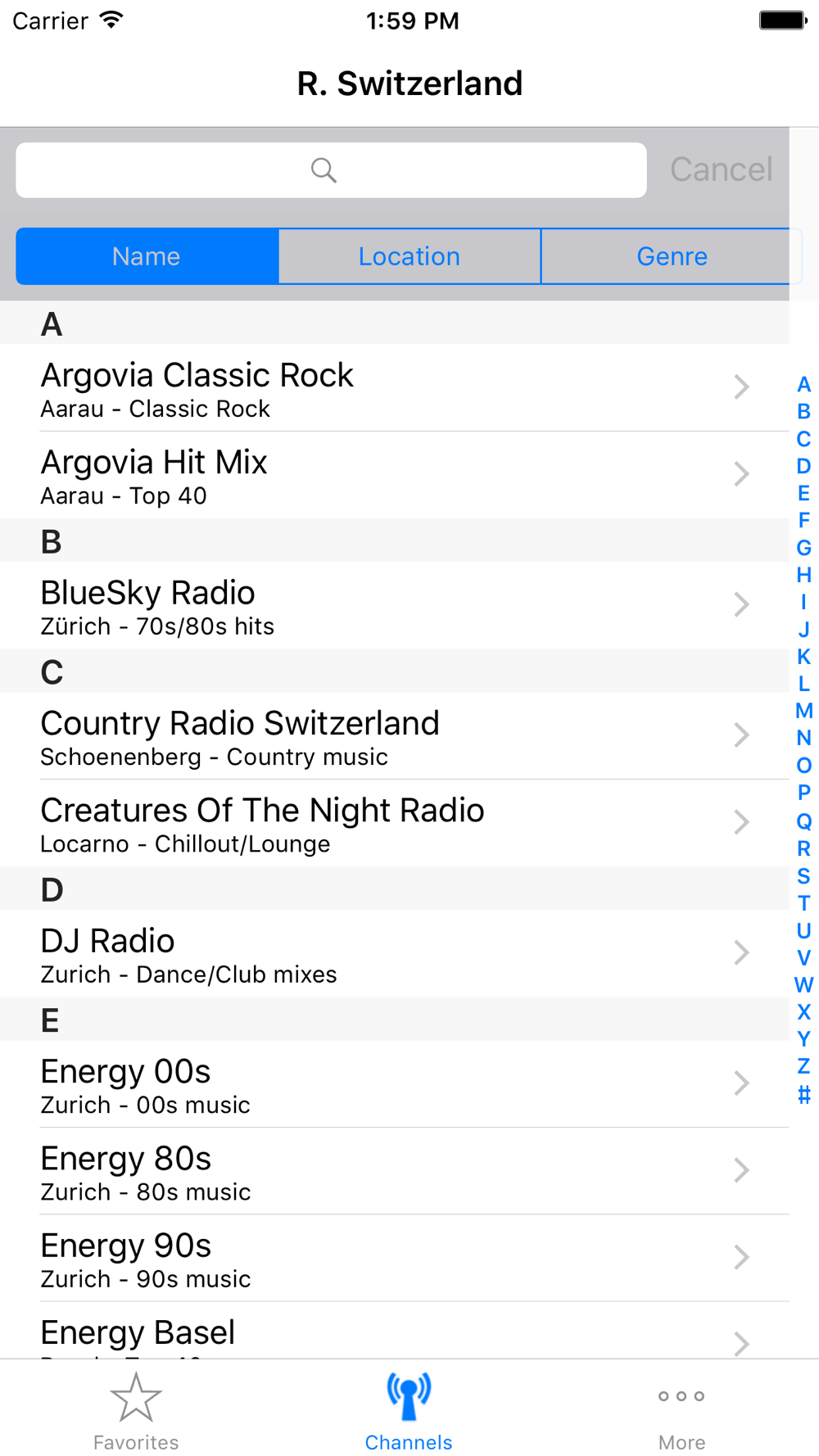Open Argovia Hit Mix station

(395, 475)
